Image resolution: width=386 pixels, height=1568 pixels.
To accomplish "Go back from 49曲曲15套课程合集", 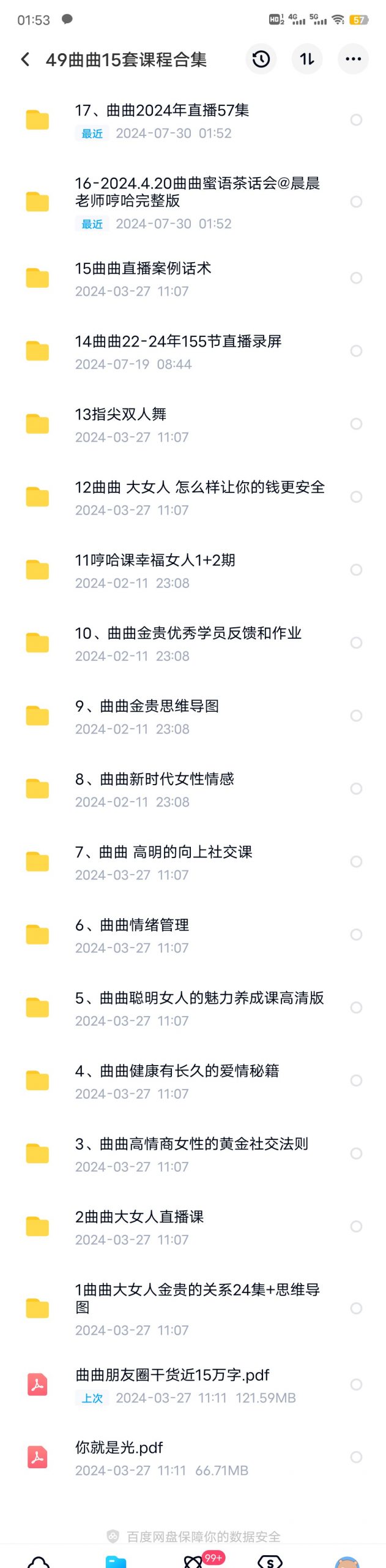I will [x=25, y=59].
